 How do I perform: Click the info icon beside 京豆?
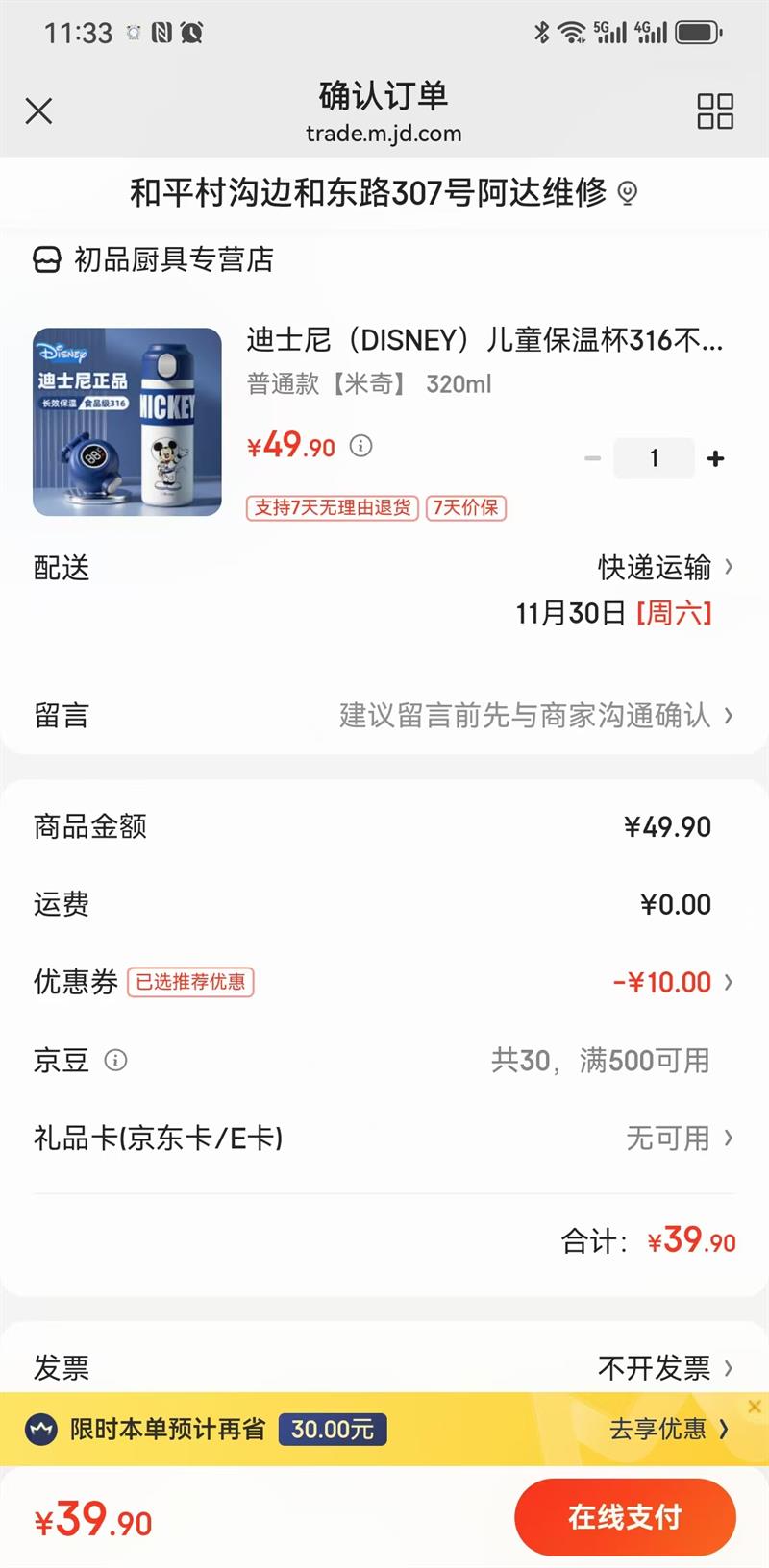(x=117, y=1061)
